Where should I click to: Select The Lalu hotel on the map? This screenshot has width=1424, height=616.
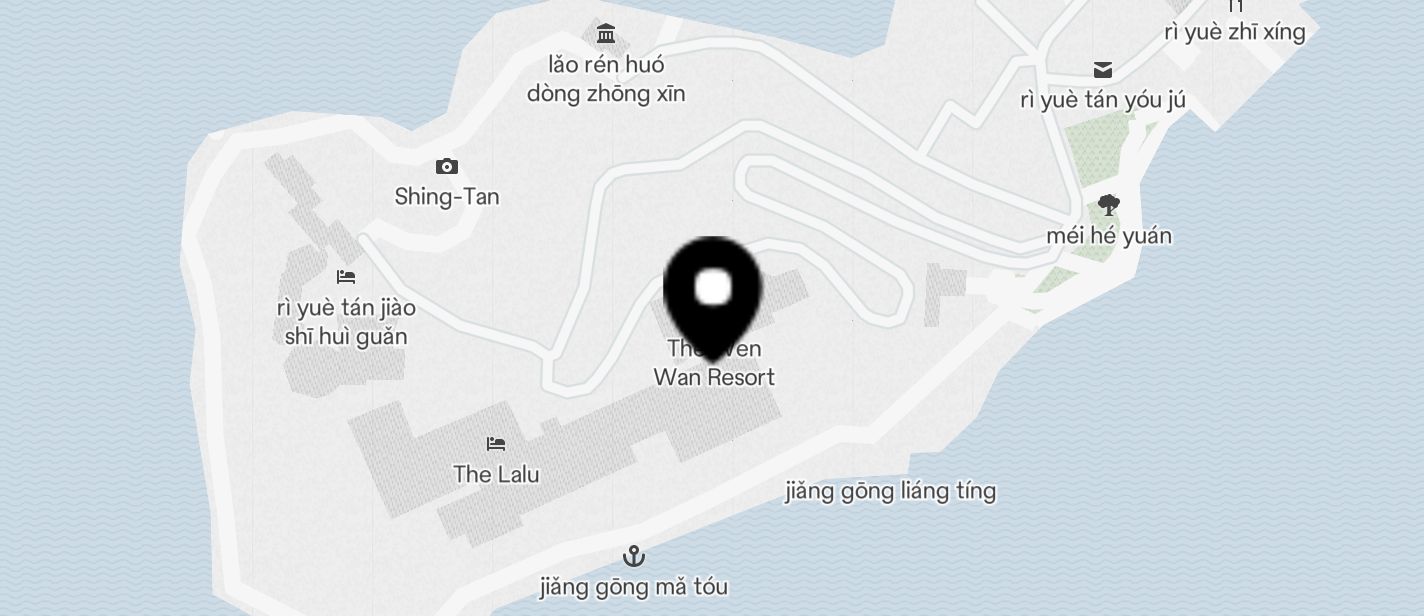496,444
